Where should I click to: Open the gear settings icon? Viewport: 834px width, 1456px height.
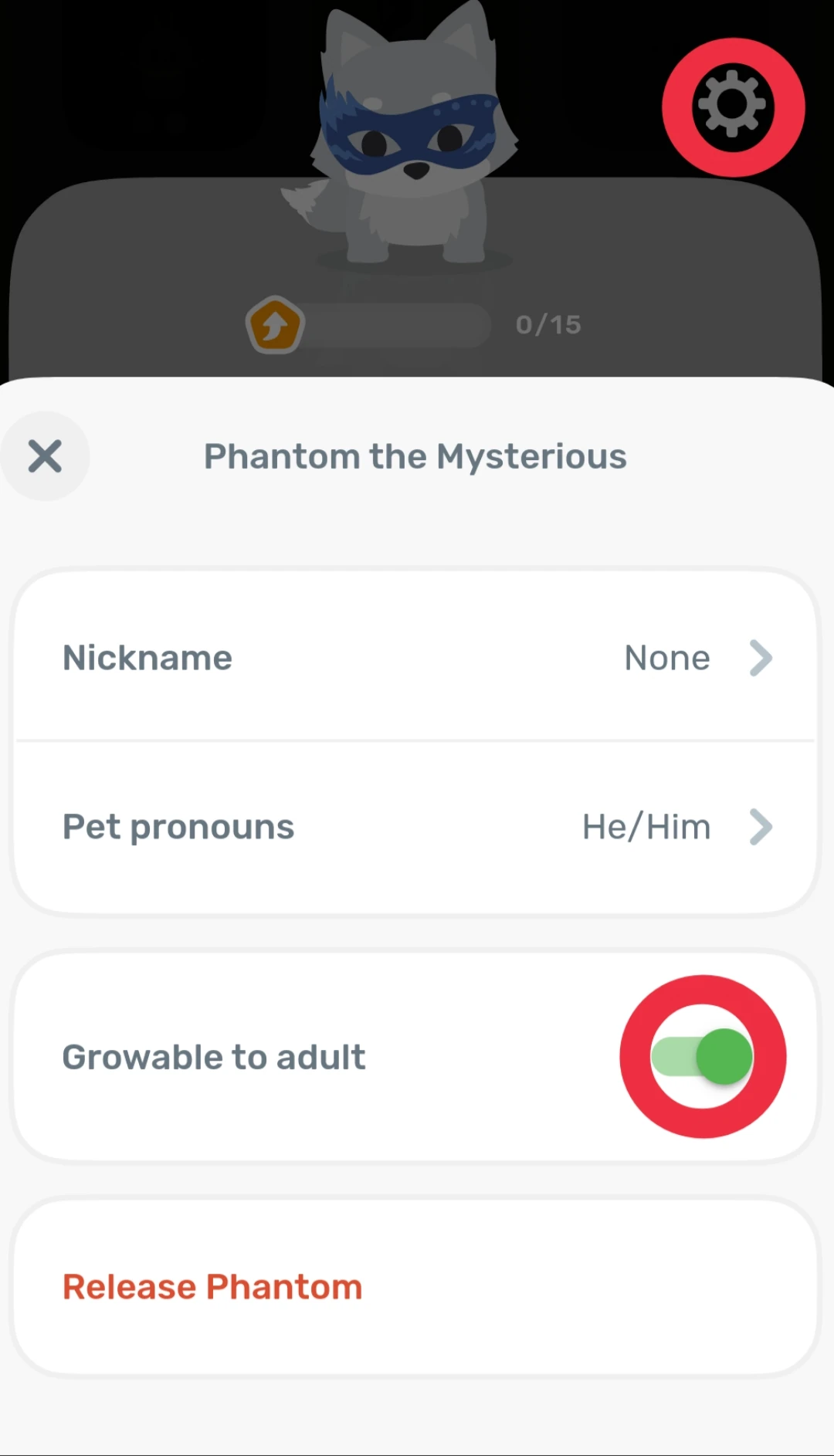(x=732, y=107)
